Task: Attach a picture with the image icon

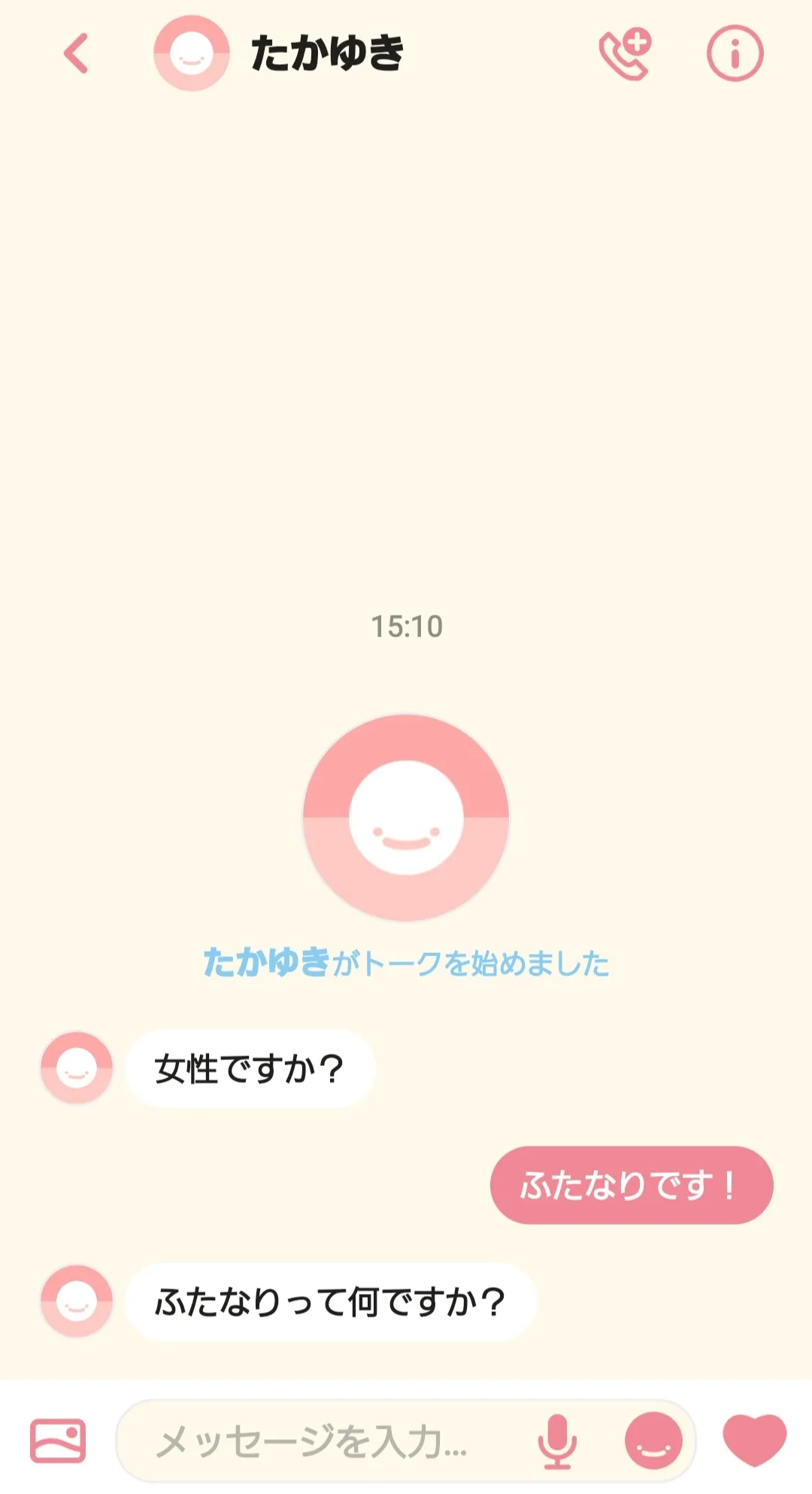Action: [58, 1441]
